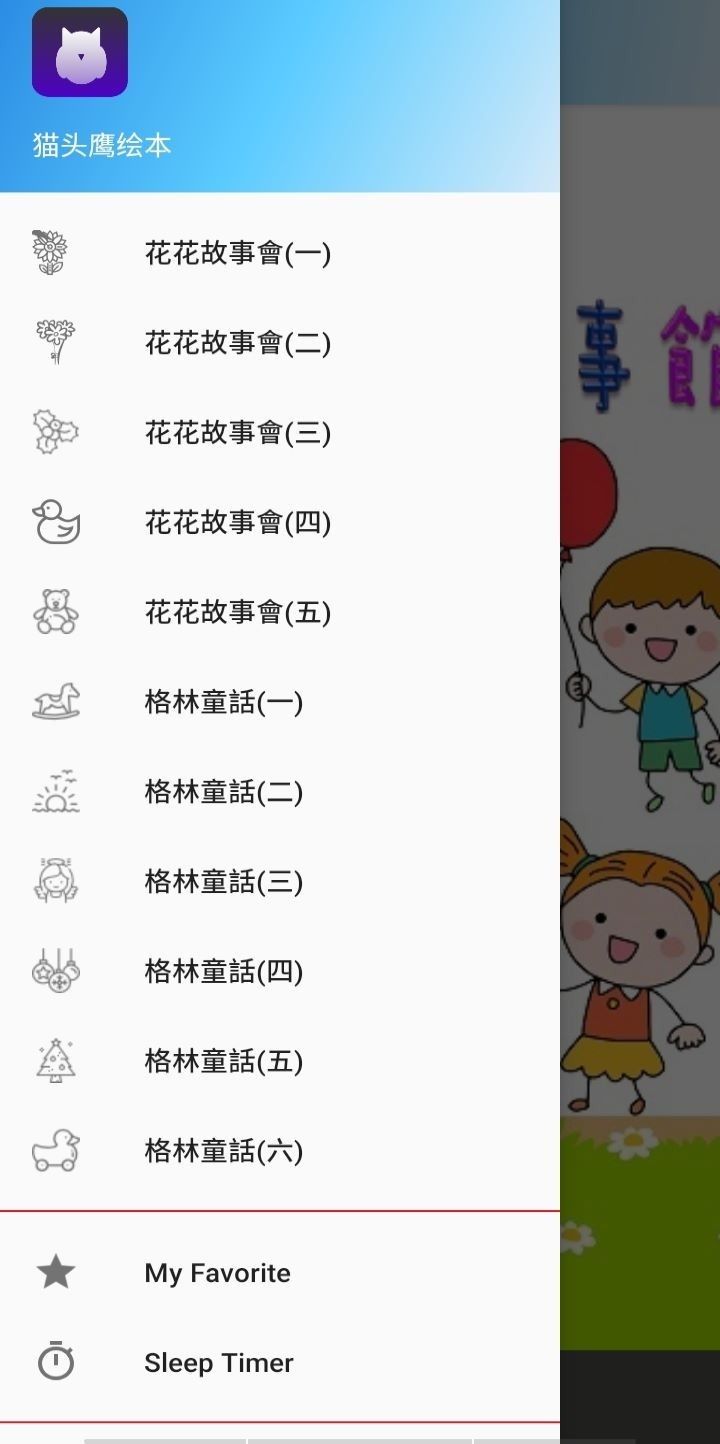Screen dimensions: 720x1444
Task: Click the ornaments icon beside 格林童話(四)
Action: (56, 971)
